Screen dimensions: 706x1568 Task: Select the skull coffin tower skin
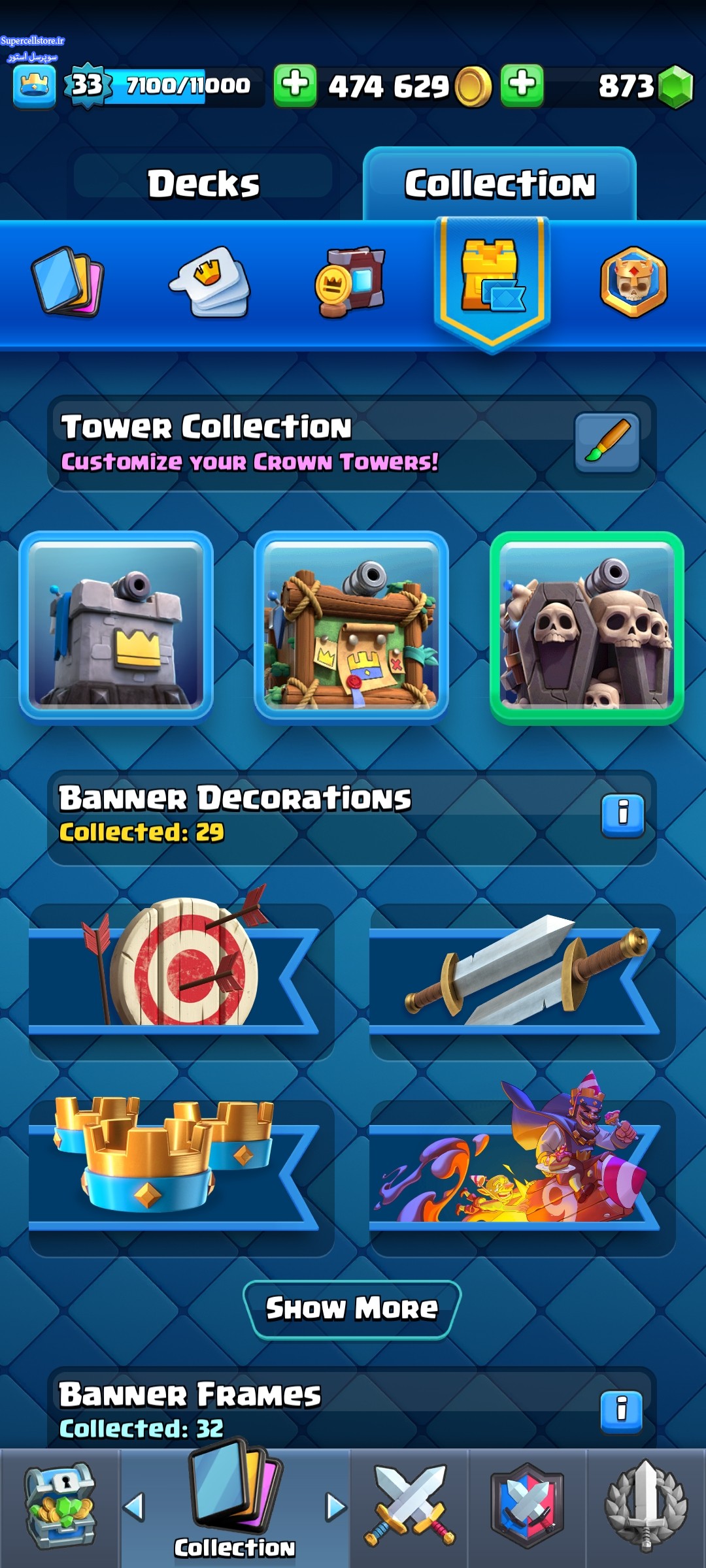pos(587,627)
